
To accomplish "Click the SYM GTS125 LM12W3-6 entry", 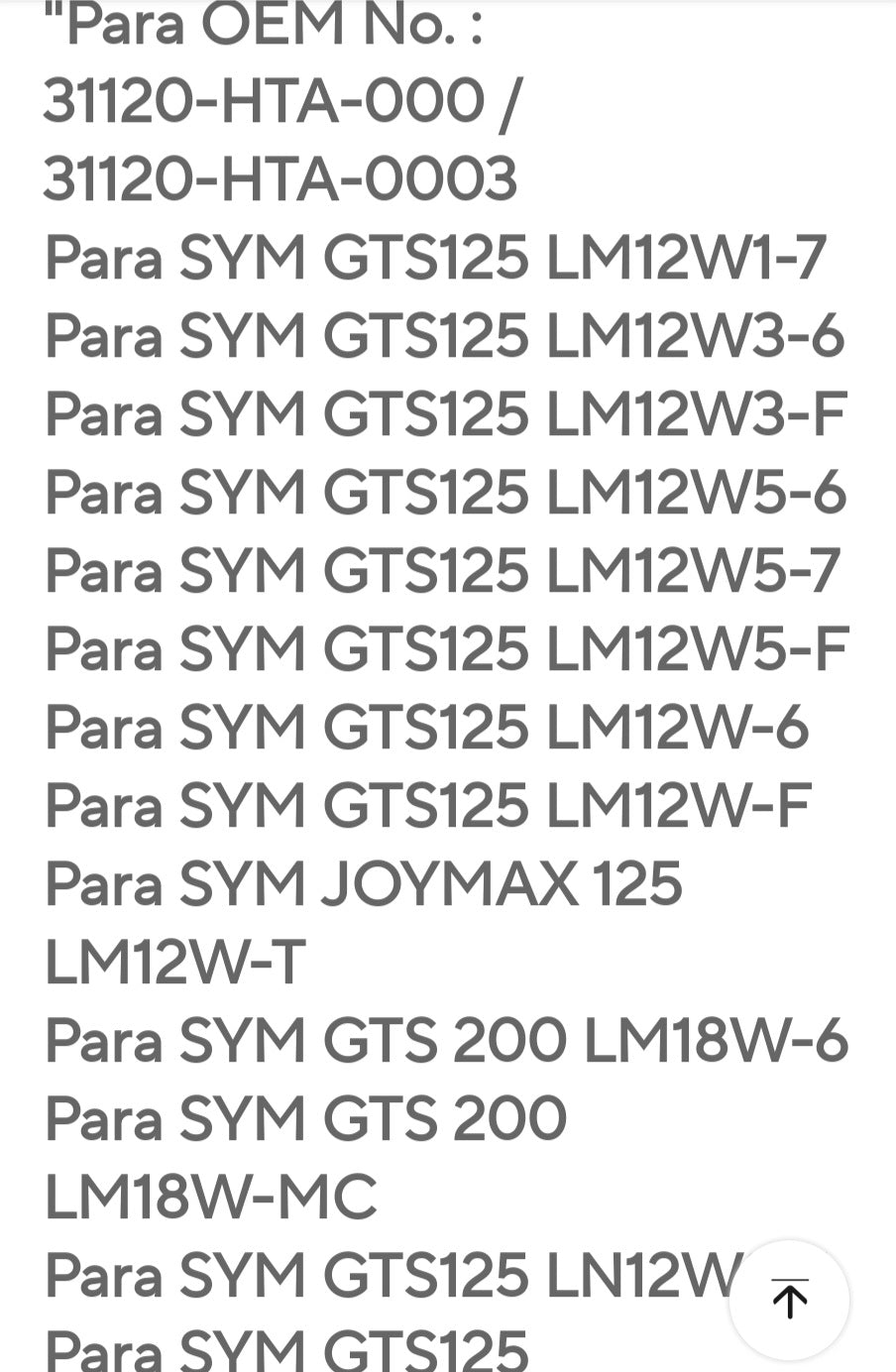I will 444,337.
